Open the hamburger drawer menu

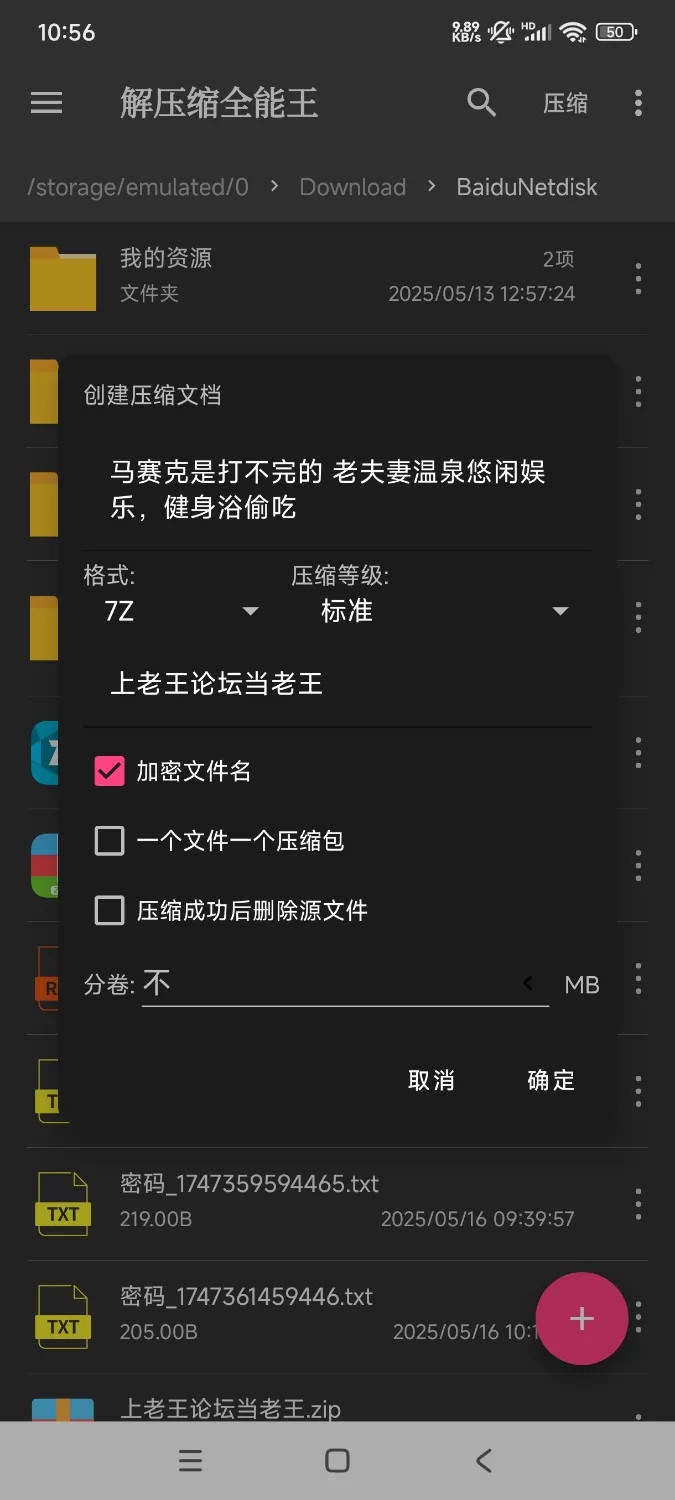[x=47, y=103]
